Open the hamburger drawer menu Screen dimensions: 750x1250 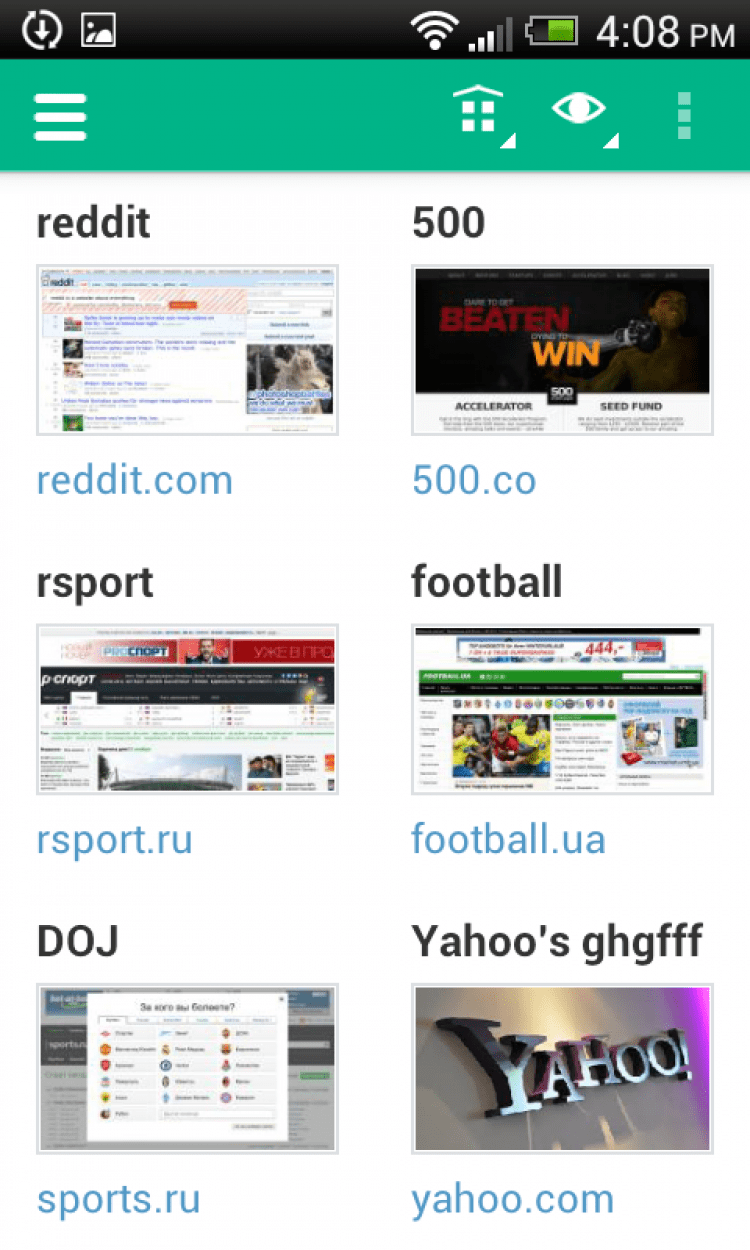(x=60, y=116)
